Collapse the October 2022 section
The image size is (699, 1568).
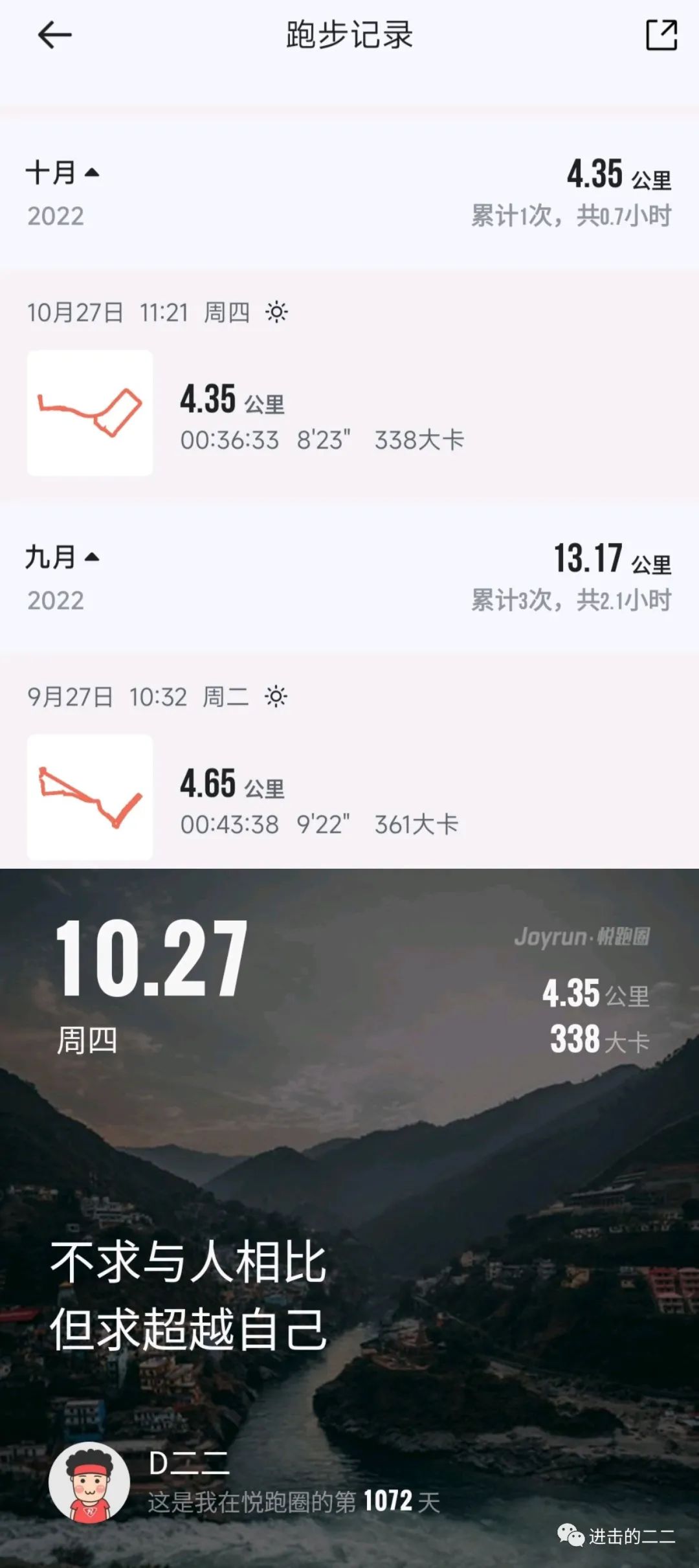click(63, 173)
